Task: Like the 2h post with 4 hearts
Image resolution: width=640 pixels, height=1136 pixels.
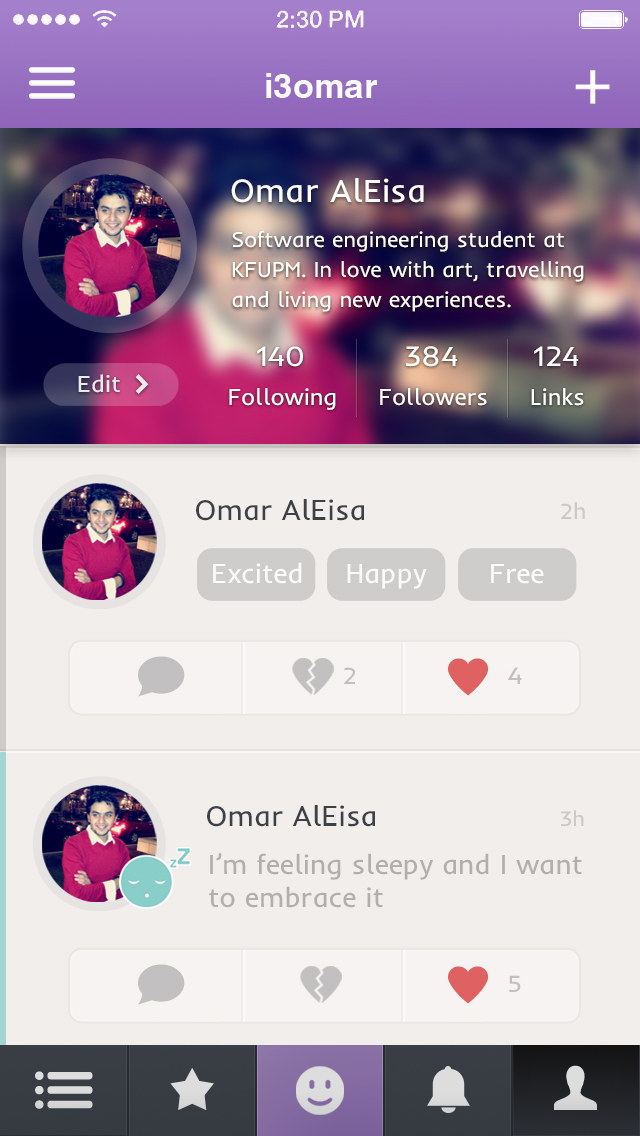Action: click(468, 678)
